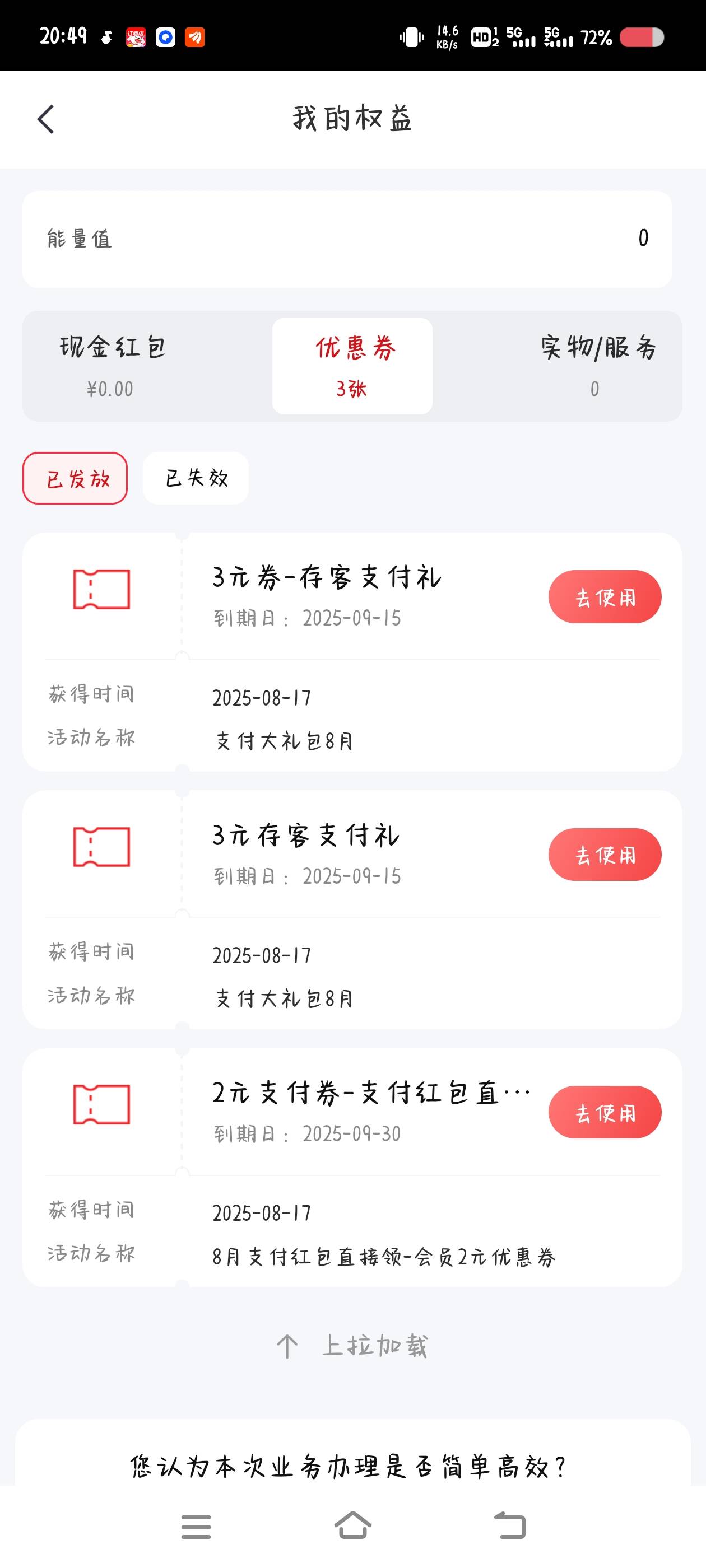The height and width of the screenshot is (1568, 706).
Task: Tap the system home button
Action: (x=352, y=1527)
